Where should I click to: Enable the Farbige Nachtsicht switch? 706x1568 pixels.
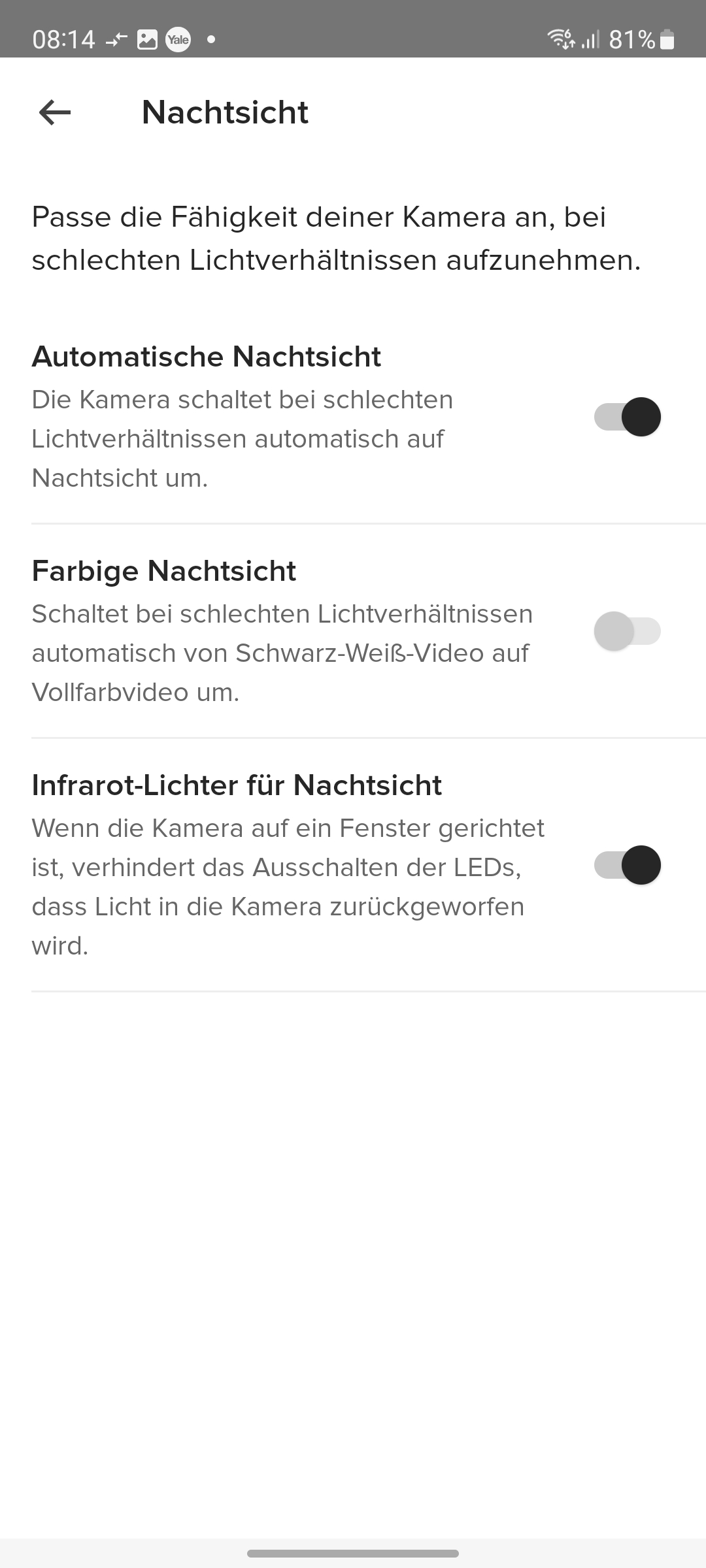click(627, 631)
